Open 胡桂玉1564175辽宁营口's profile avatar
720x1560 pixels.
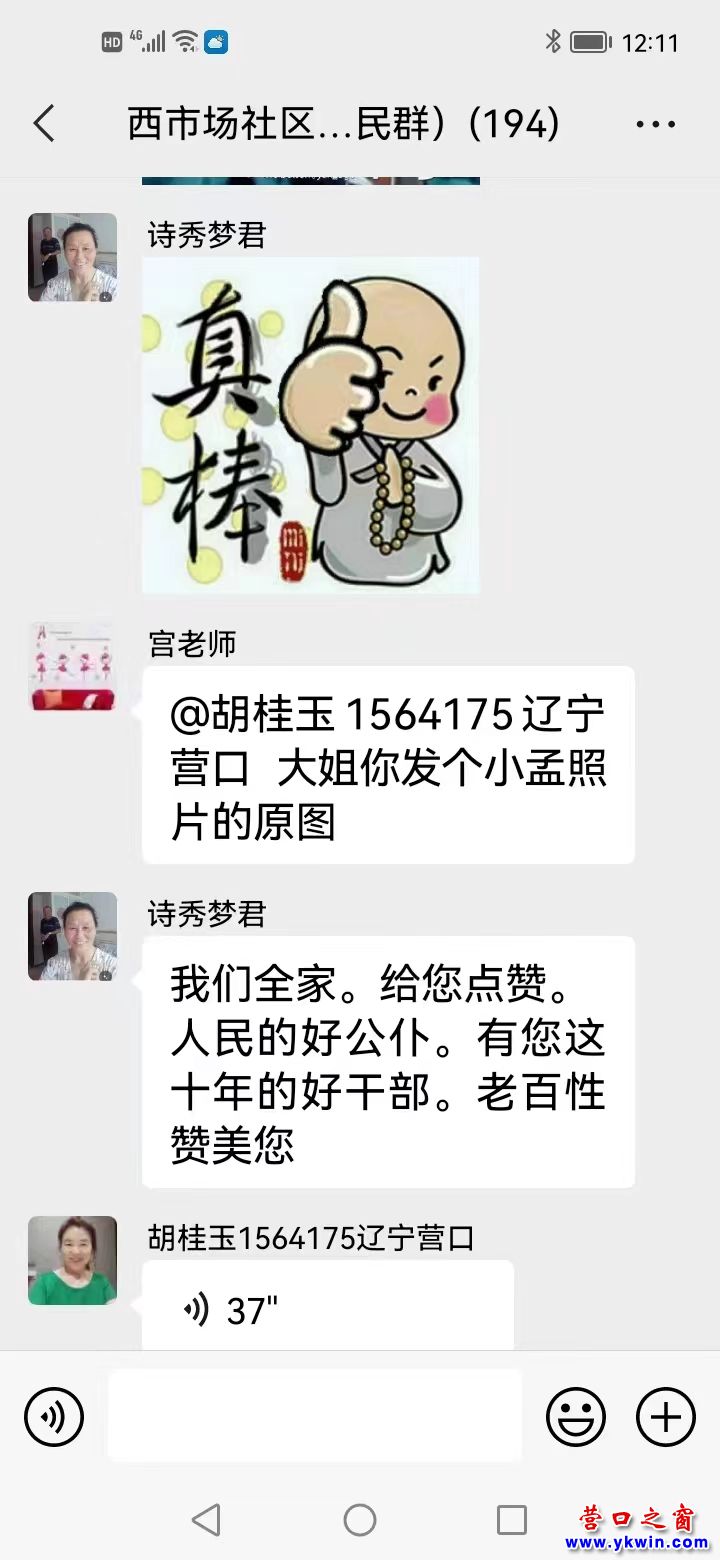pos(72,1260)
